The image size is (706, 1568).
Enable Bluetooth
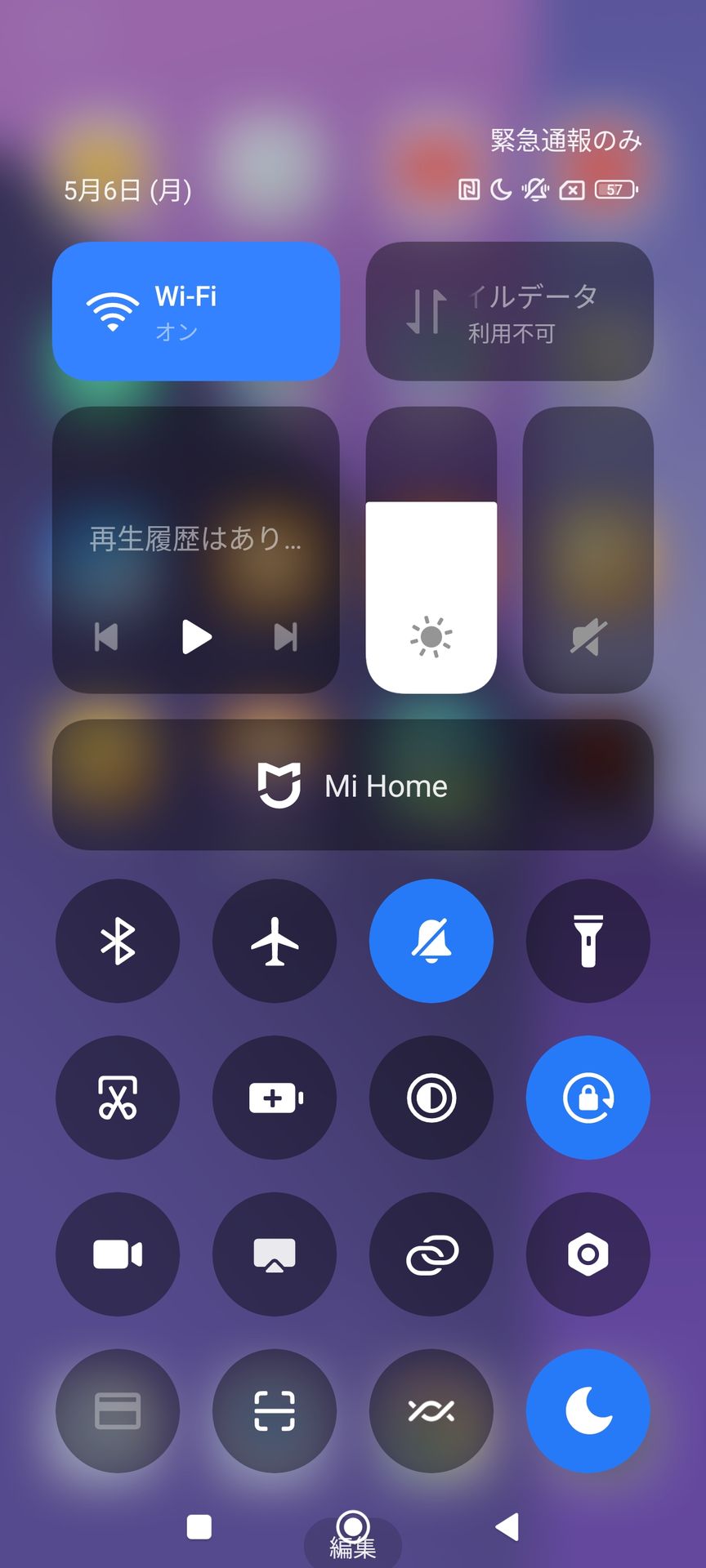point(118,941)
